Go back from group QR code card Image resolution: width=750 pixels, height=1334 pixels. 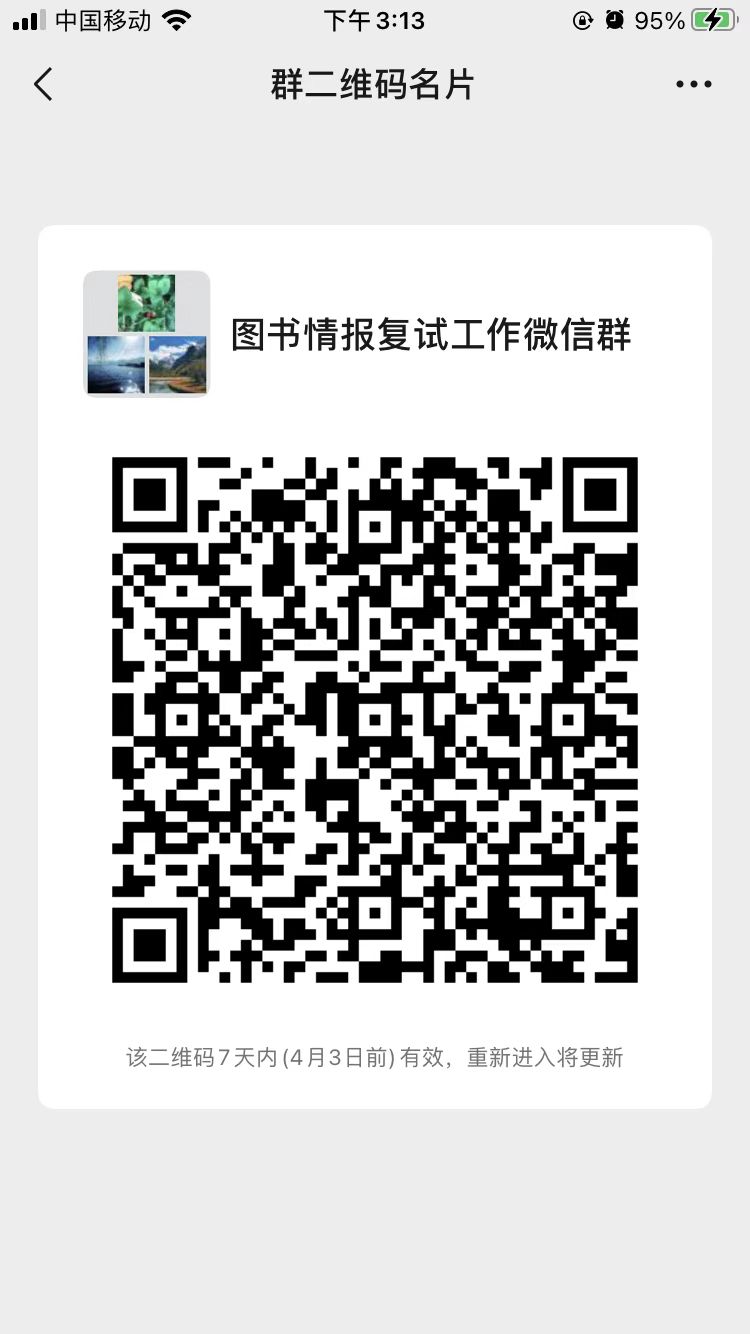click(43, 85)
